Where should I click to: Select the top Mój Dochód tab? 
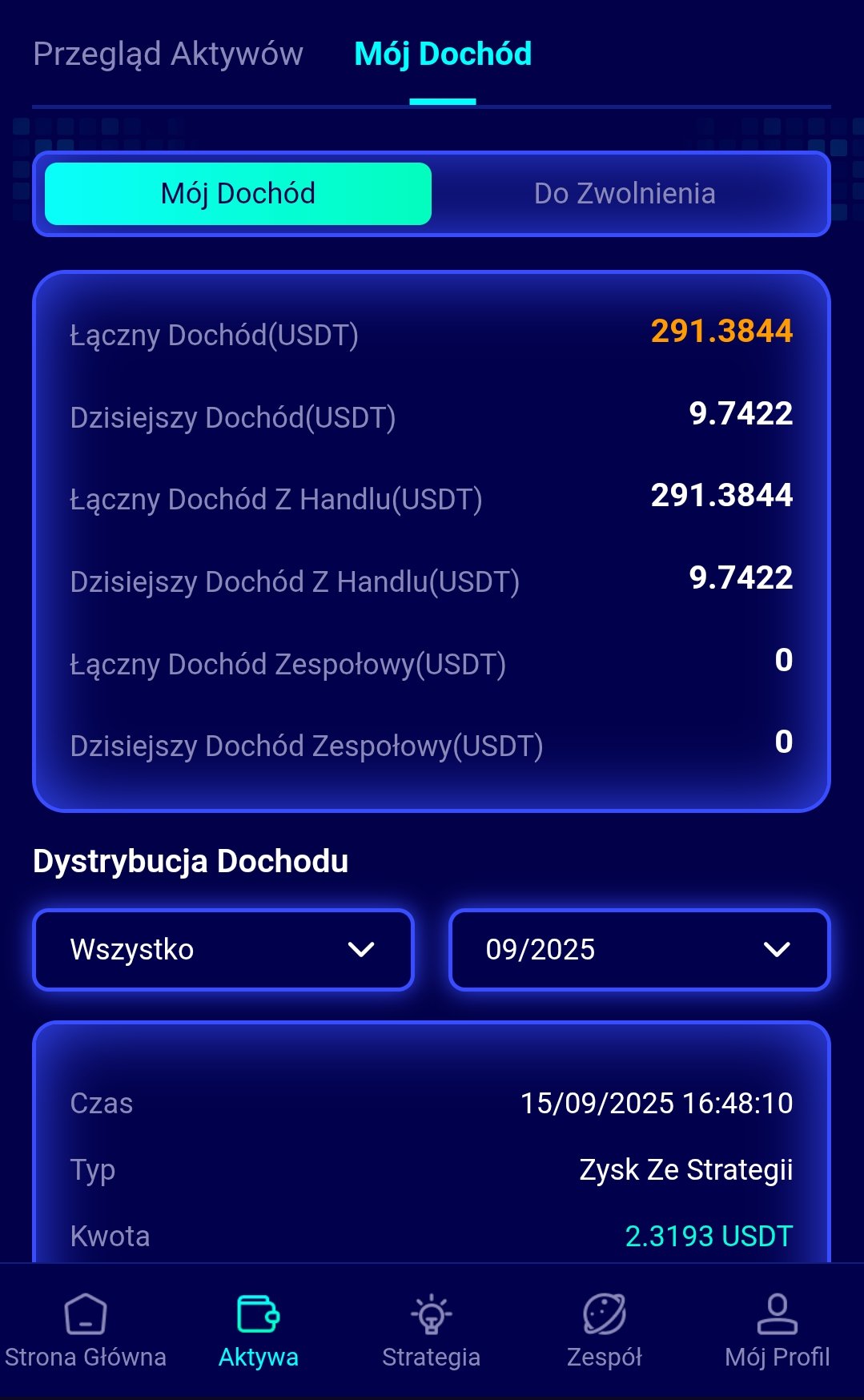[443, 54]
